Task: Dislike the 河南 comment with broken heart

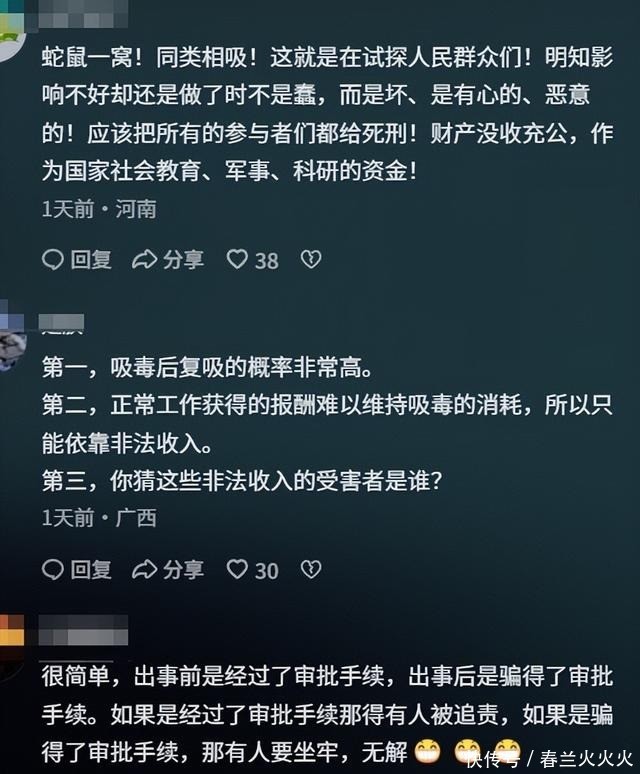Action: (311, 260)
